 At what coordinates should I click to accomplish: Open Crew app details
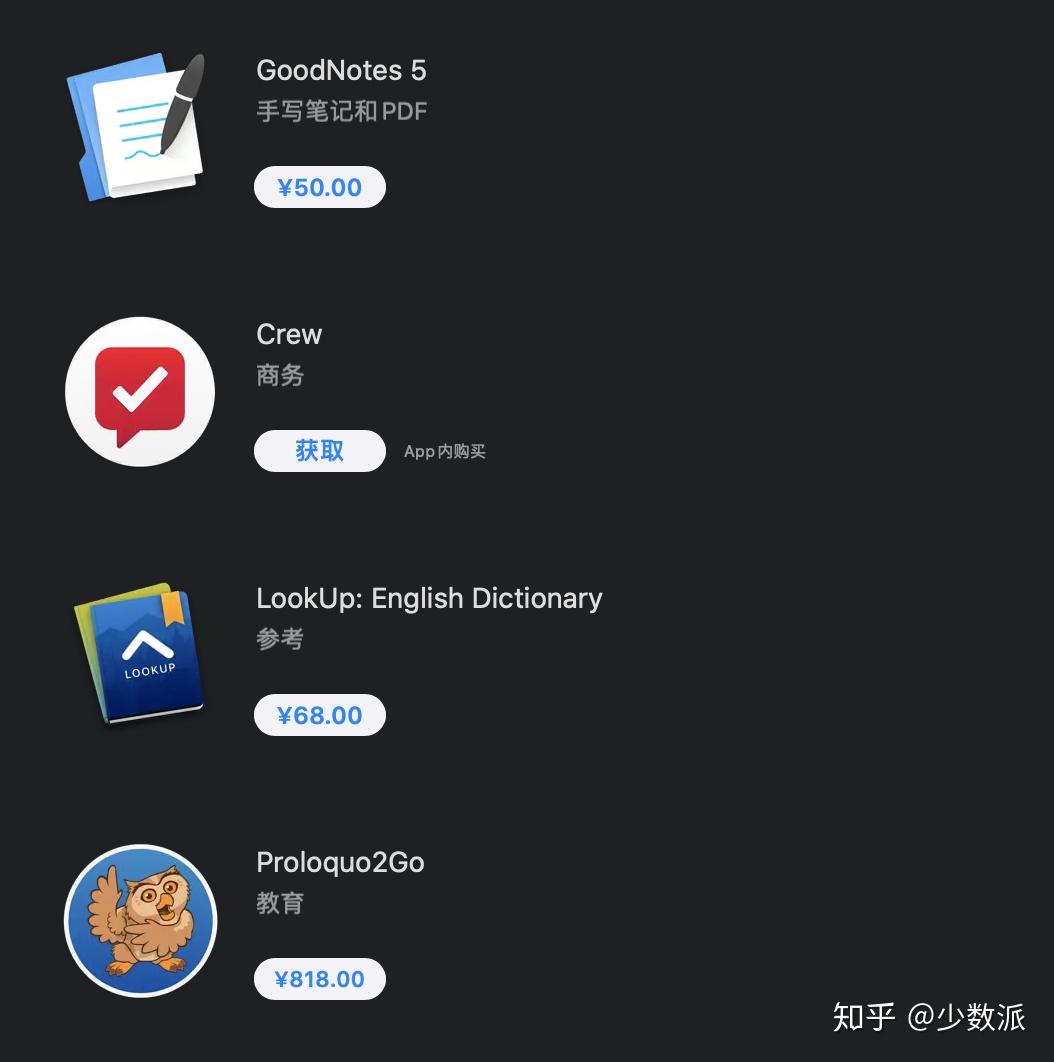tap(289, 334)
